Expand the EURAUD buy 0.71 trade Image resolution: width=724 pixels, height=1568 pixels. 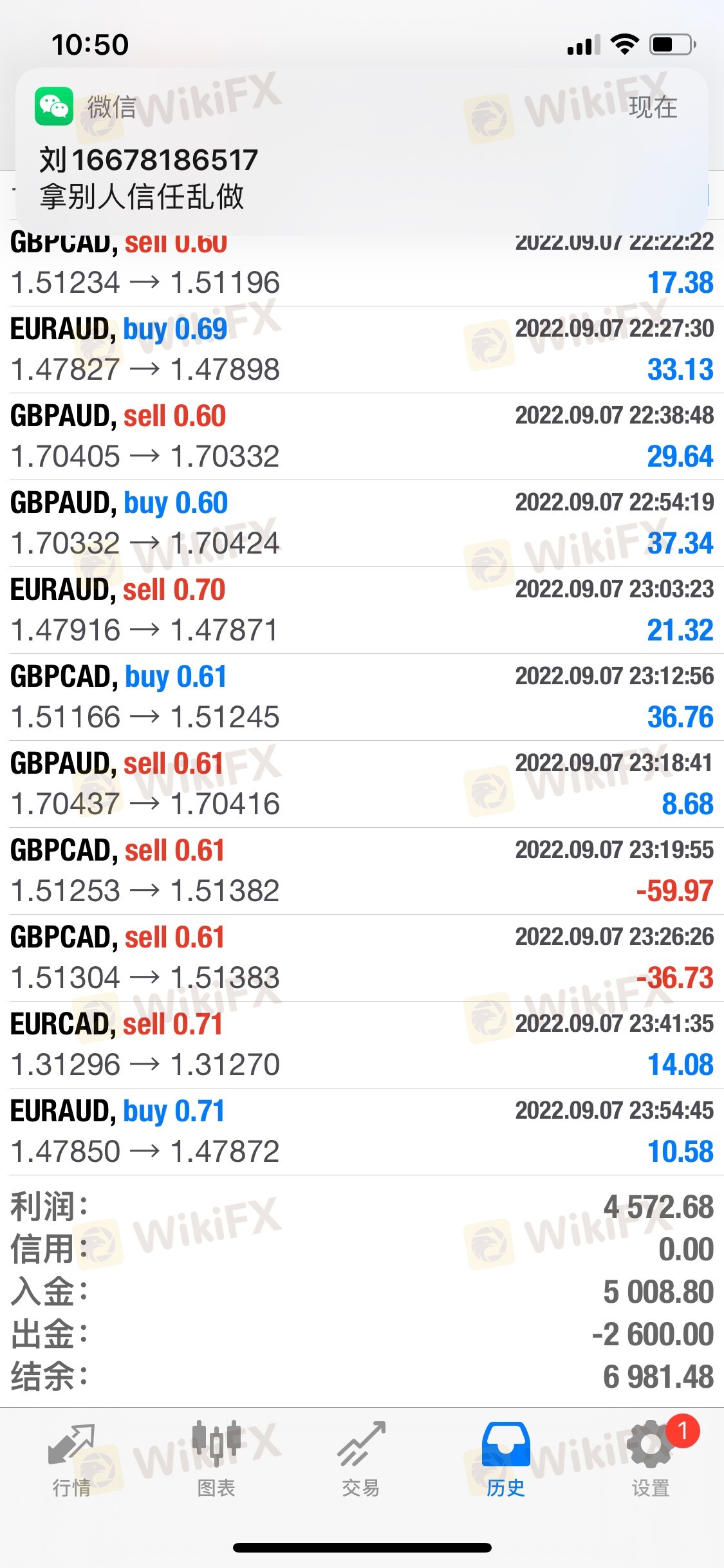pos(362,1132)
